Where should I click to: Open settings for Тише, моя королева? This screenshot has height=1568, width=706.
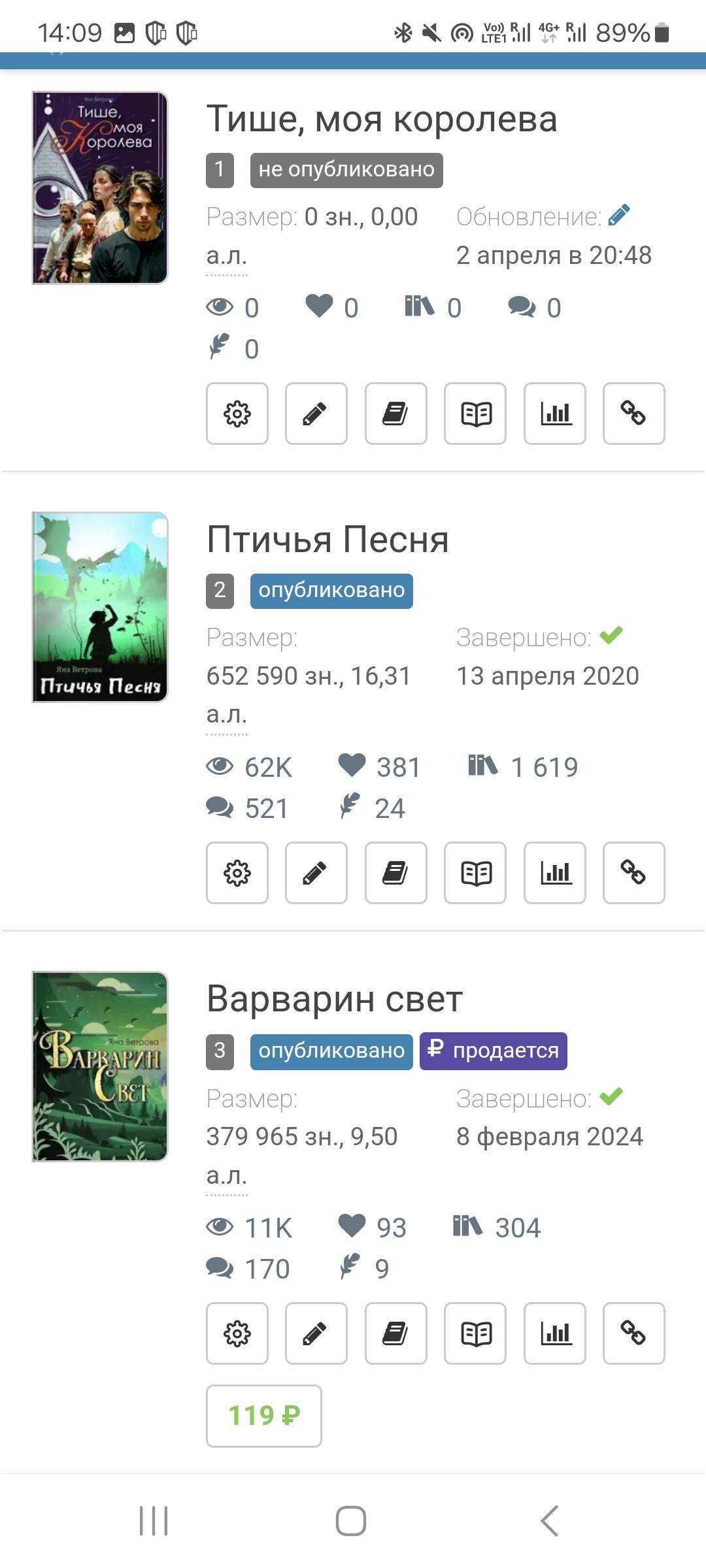pos(237,414)
